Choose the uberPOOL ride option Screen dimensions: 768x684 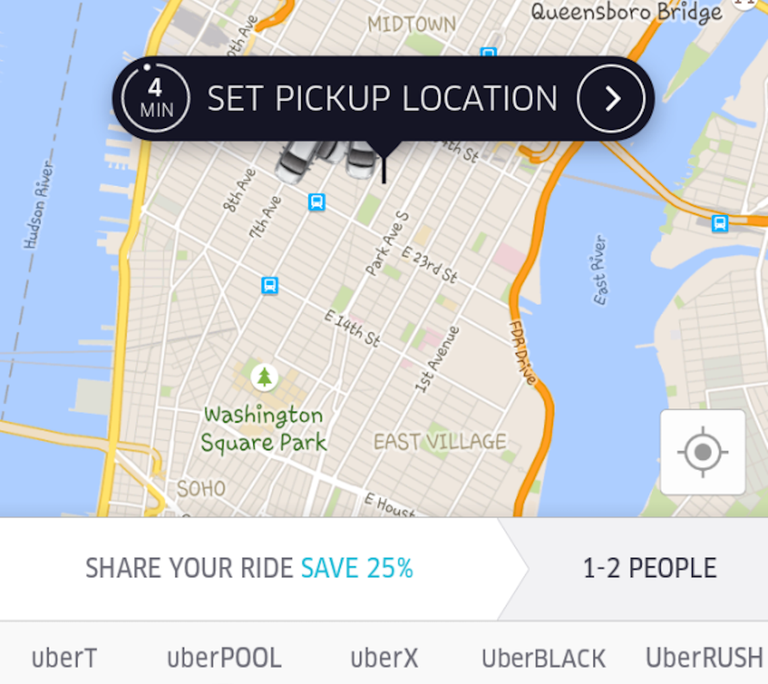pos(224,658)
